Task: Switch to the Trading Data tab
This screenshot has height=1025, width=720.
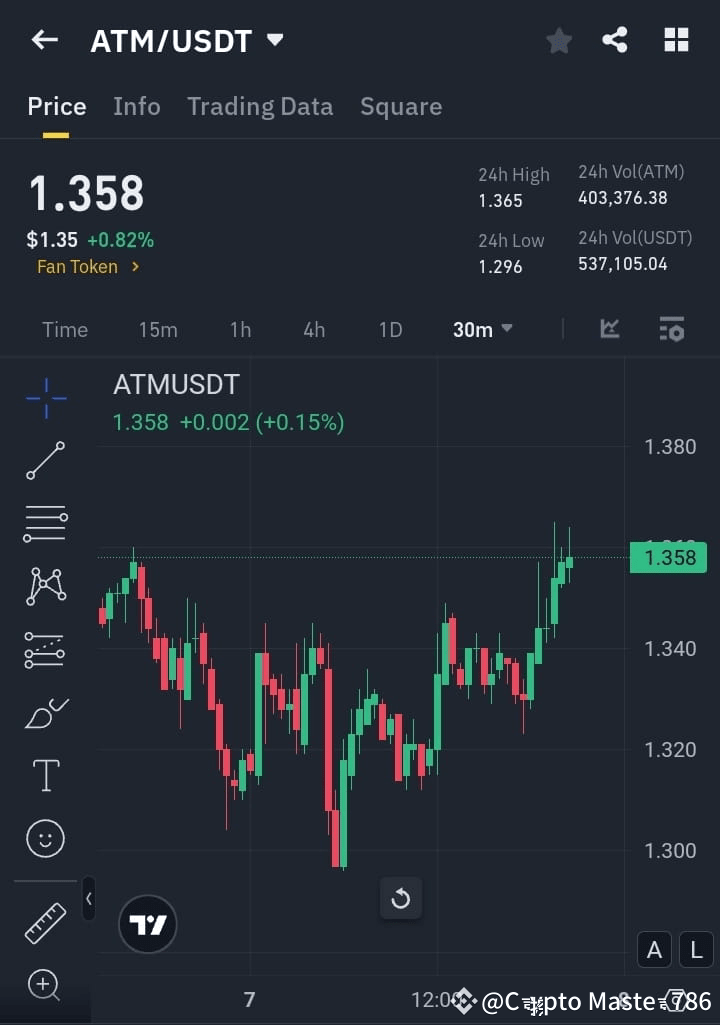Action: [260, 106]
